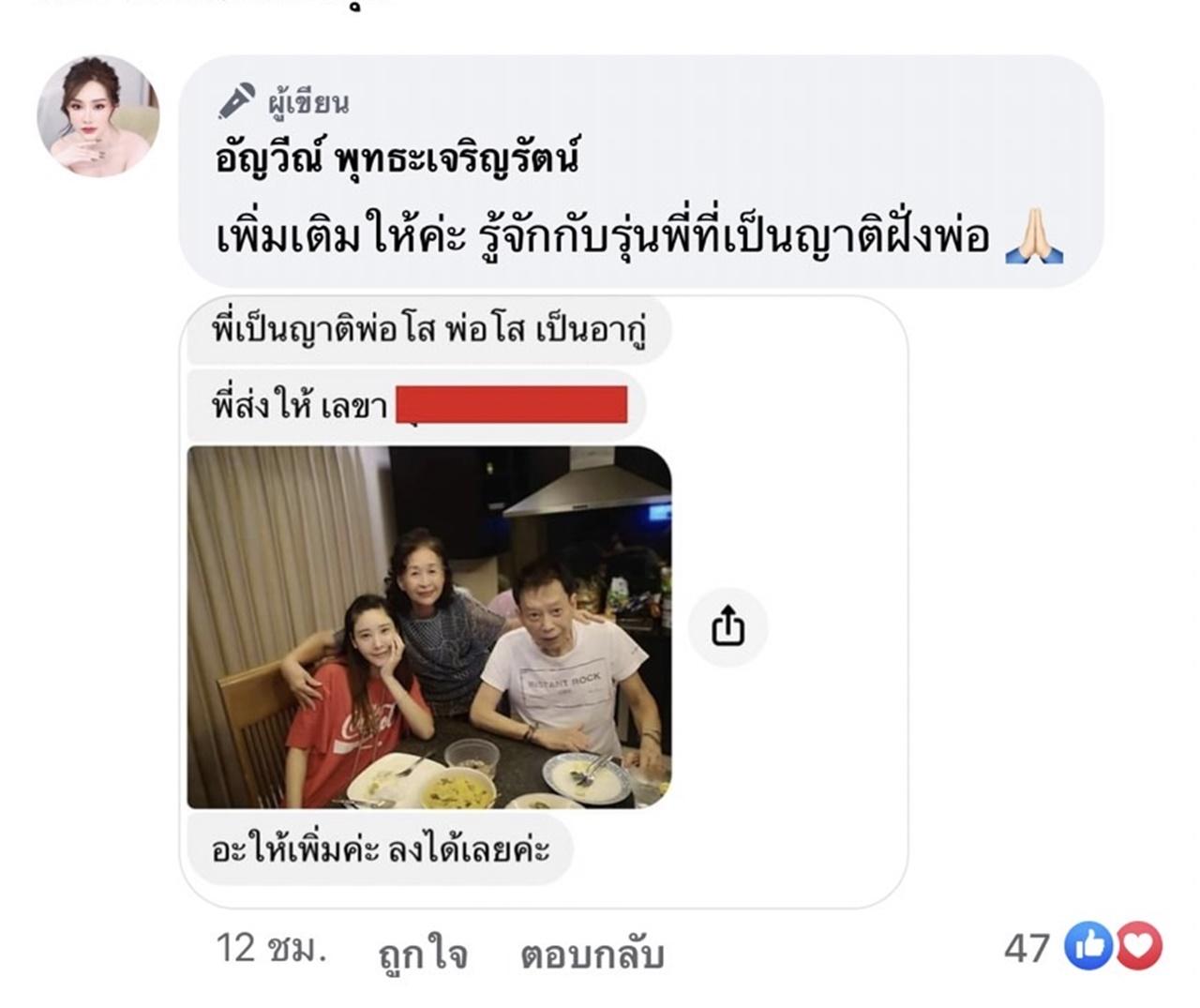Reply to comment via ตอบกลับ
Screen dimensions: 1200x1008
[592, 954]
